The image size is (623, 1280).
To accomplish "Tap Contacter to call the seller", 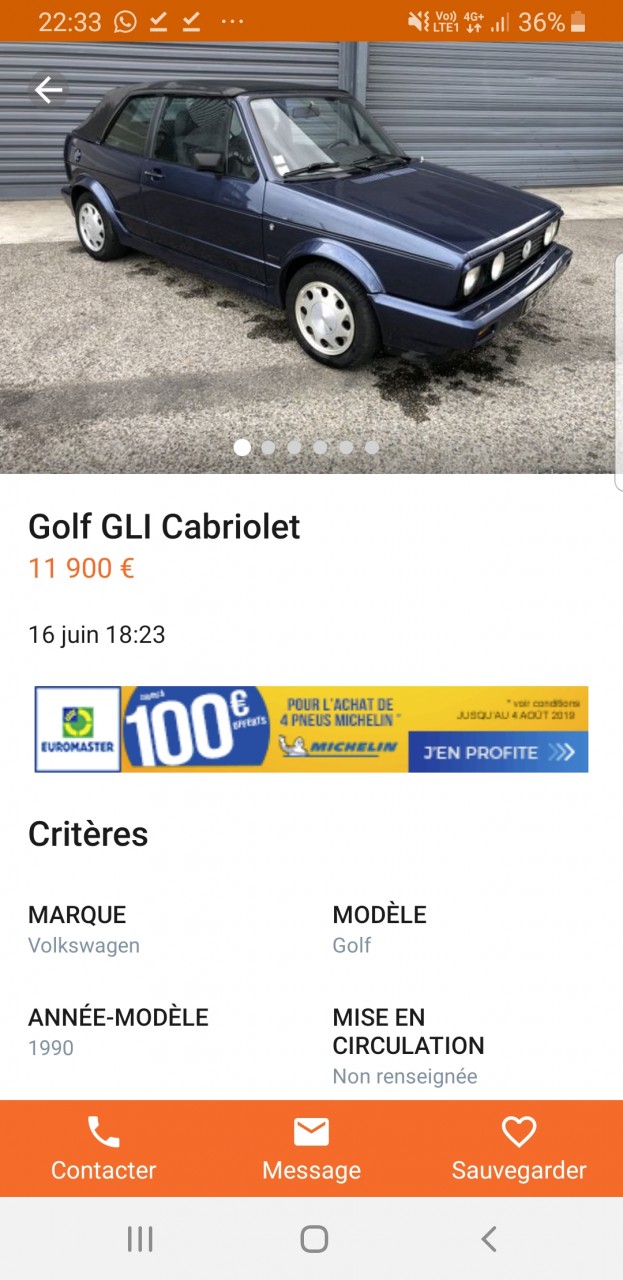I will (x=104, y=1148).
